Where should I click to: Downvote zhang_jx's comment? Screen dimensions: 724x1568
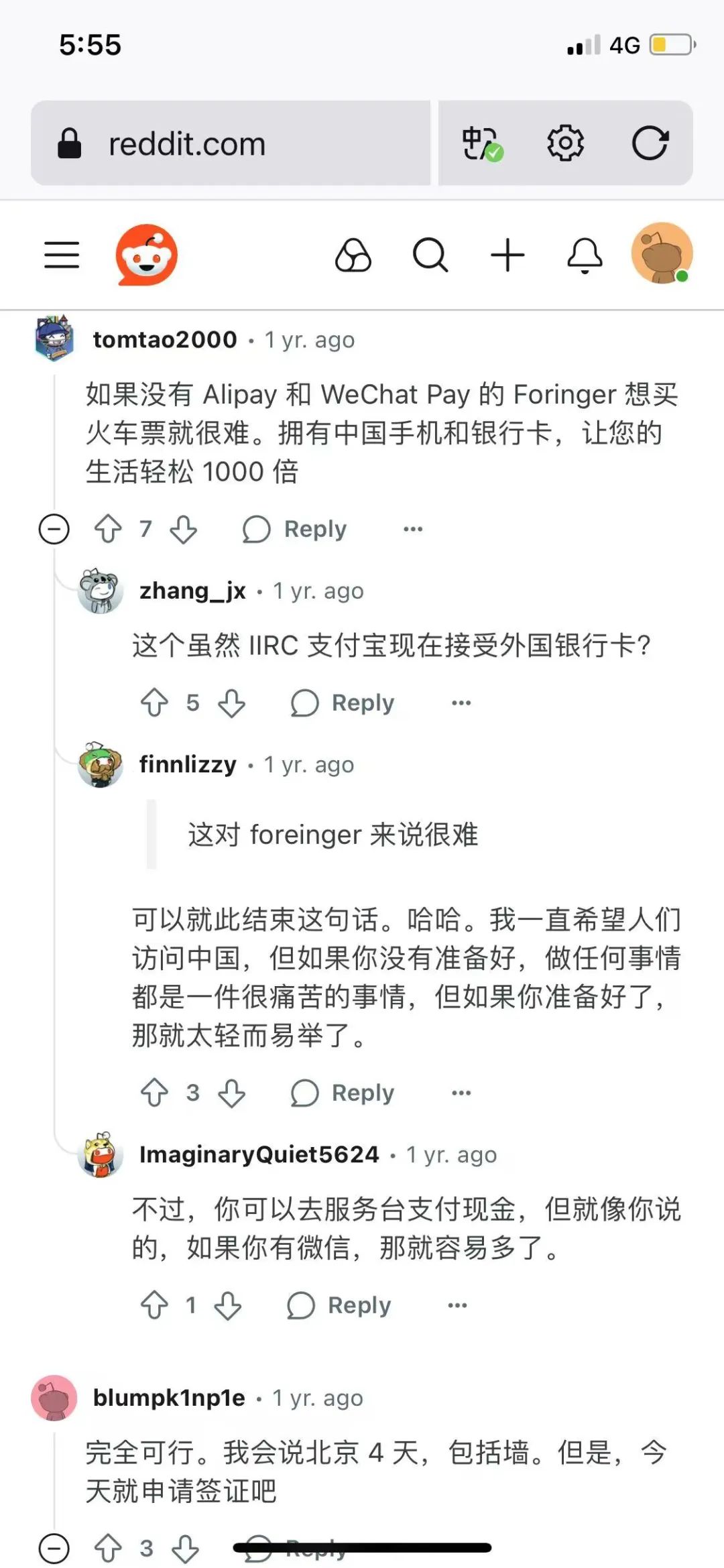click(232, 703)
